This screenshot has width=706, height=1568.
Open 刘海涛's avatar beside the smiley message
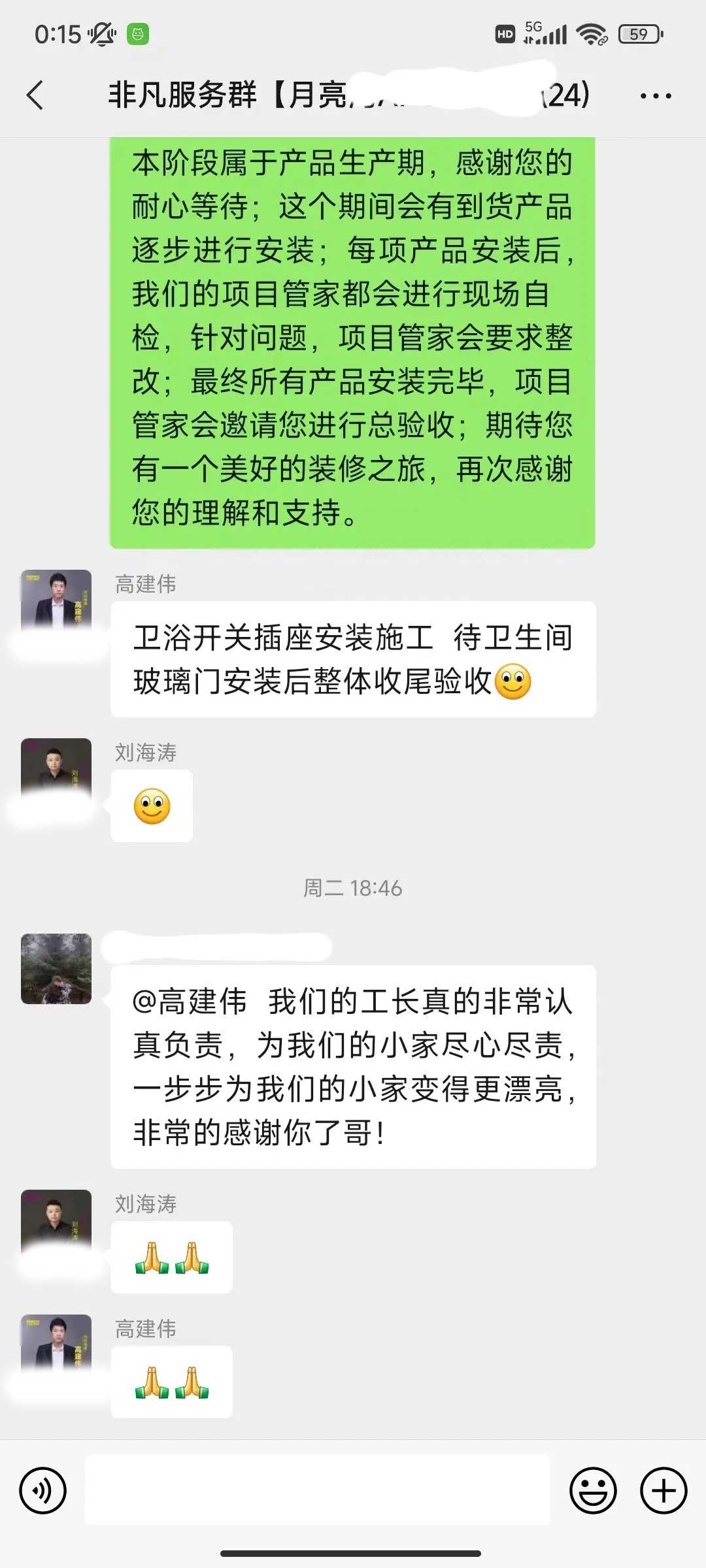(x=56, y=769)
